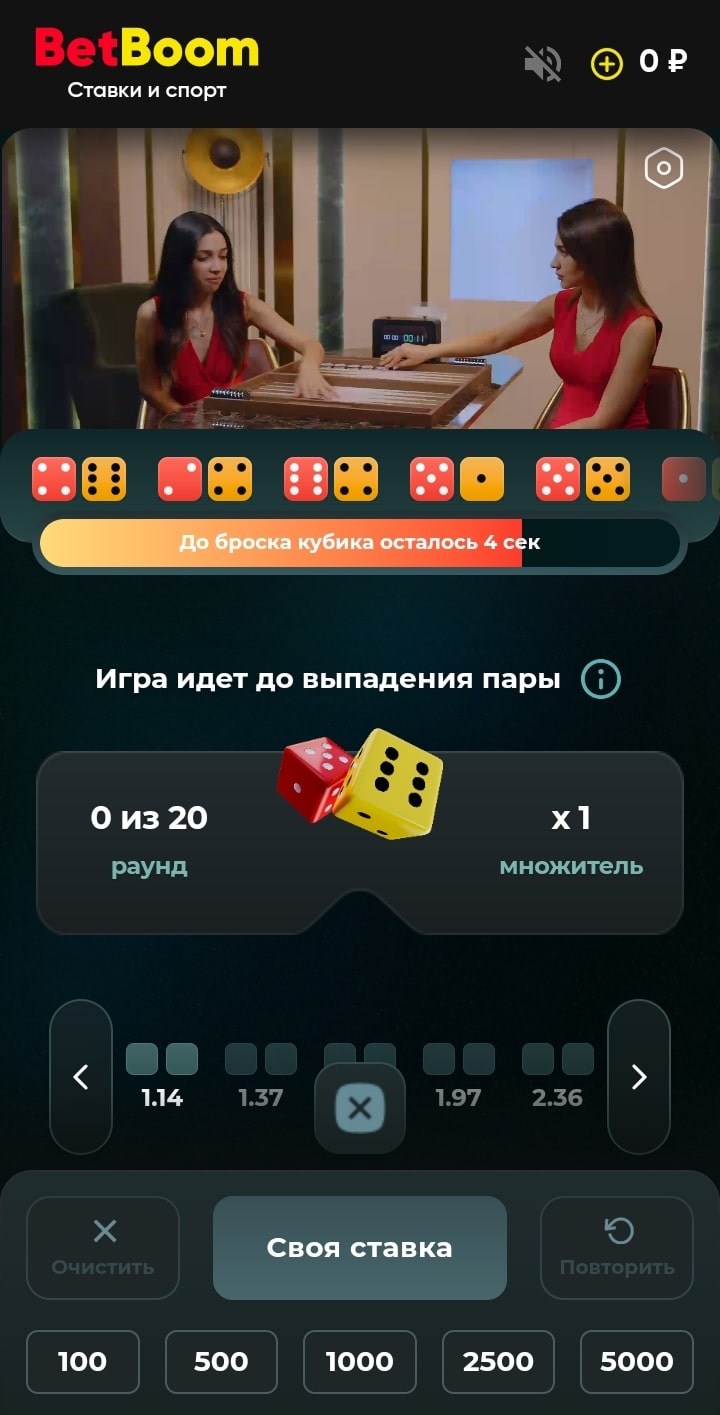Go to next multipliers with right arrow
The width and height of the screenshot is (720, 1415).
coord(639,1077)
